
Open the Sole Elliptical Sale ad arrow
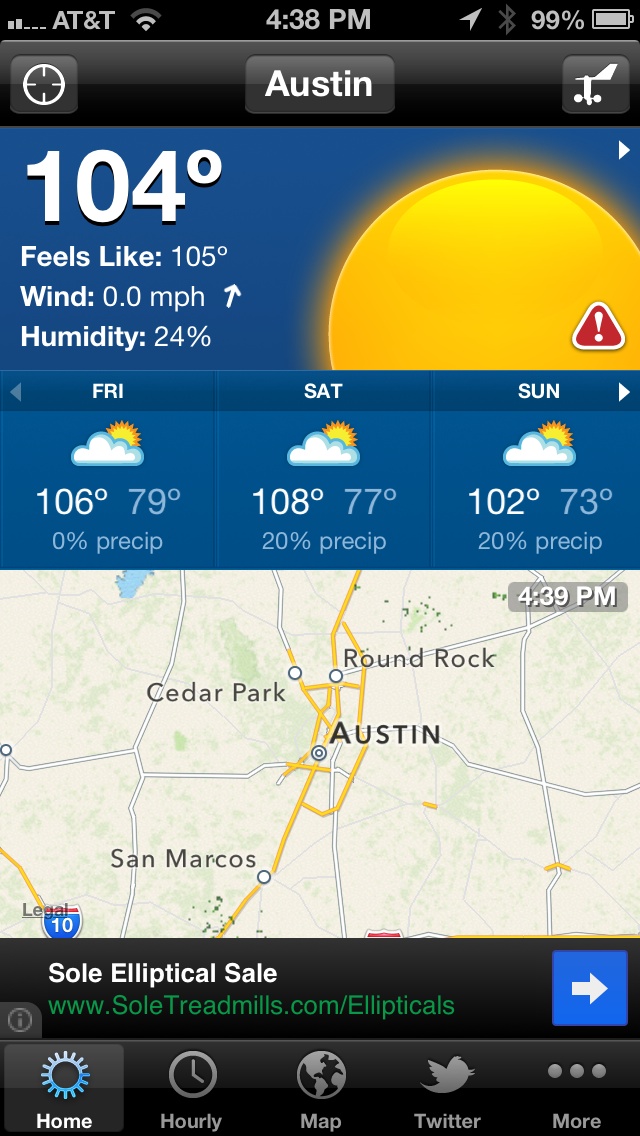tap(590, 989)
